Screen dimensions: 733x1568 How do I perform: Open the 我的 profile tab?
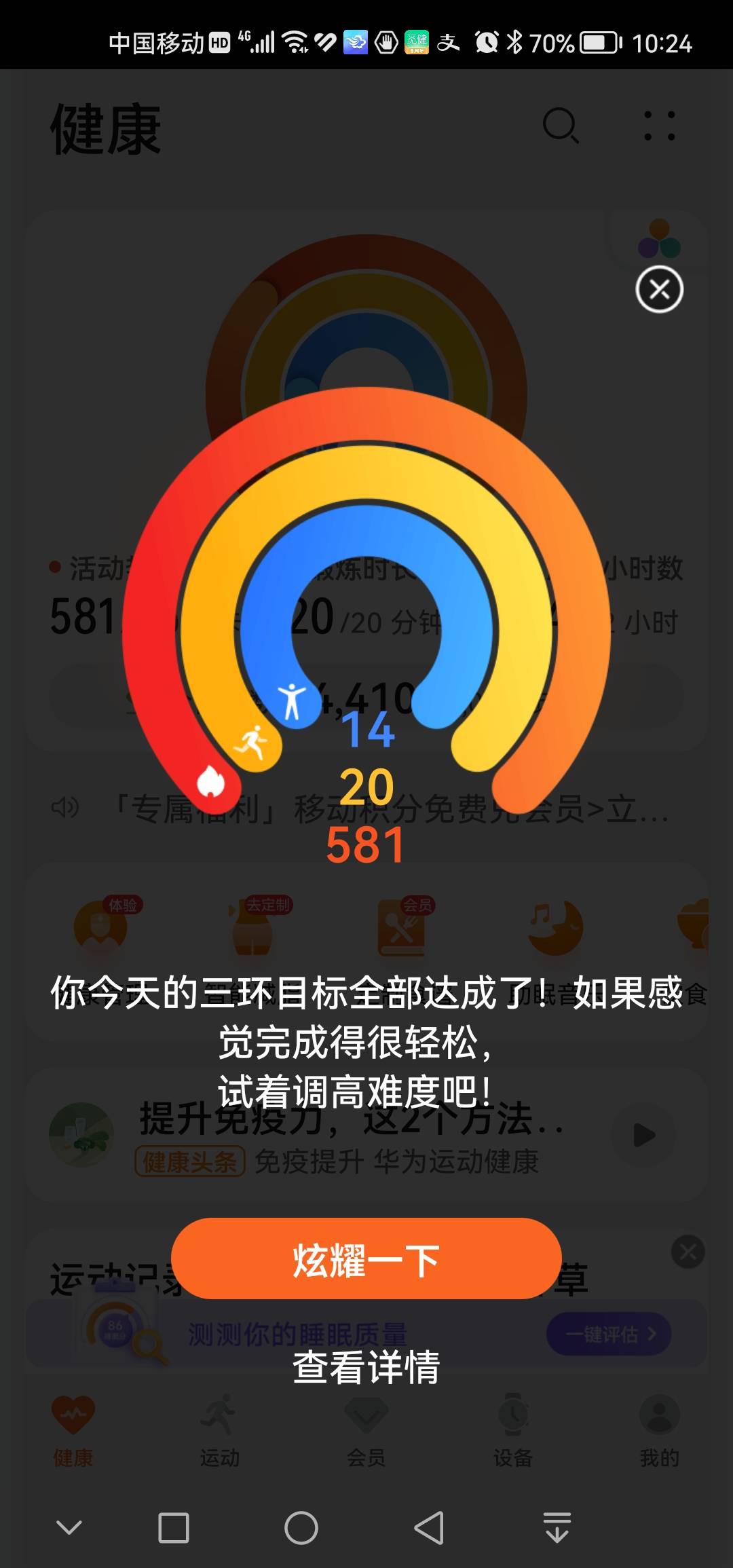pos(660,1414)
